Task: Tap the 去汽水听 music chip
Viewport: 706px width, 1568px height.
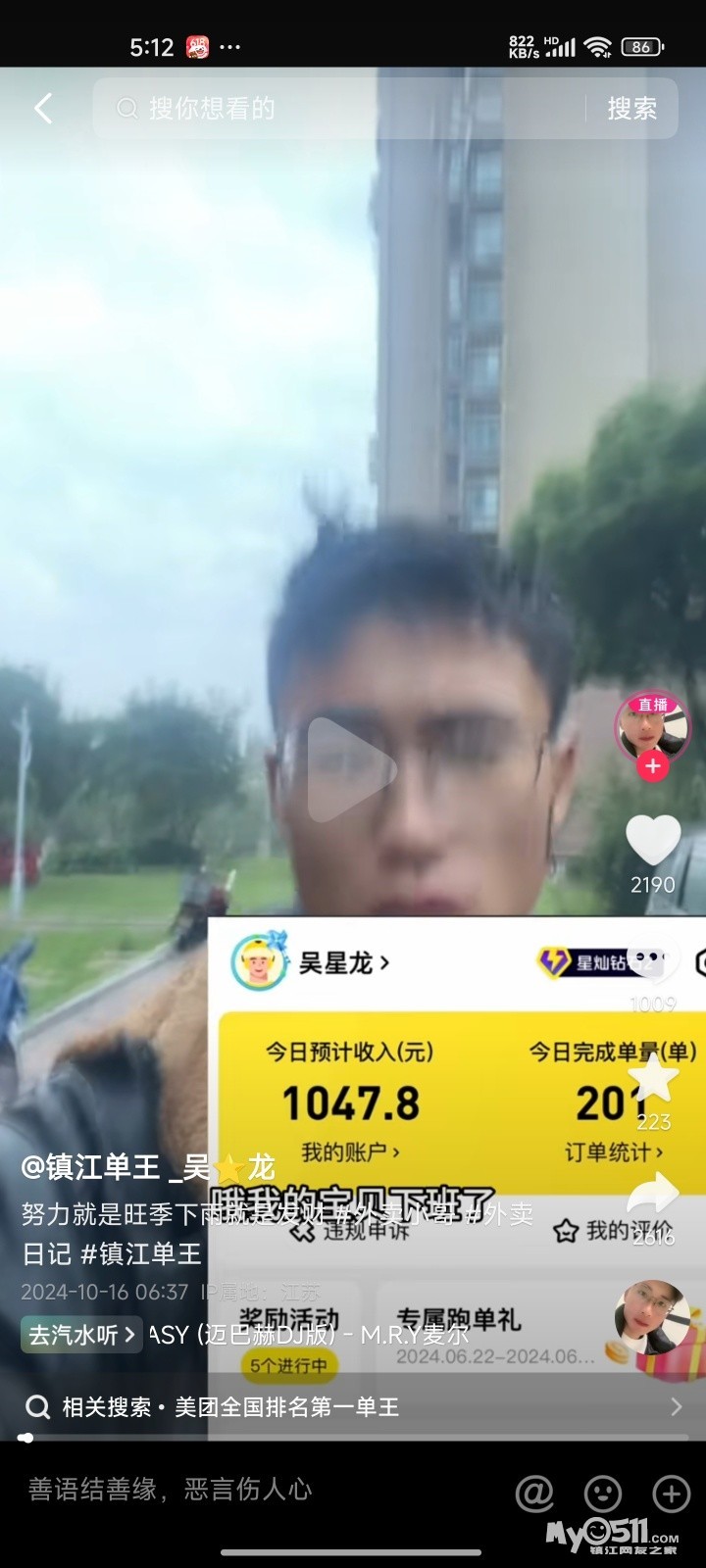Action: (x=81, y=1335)
